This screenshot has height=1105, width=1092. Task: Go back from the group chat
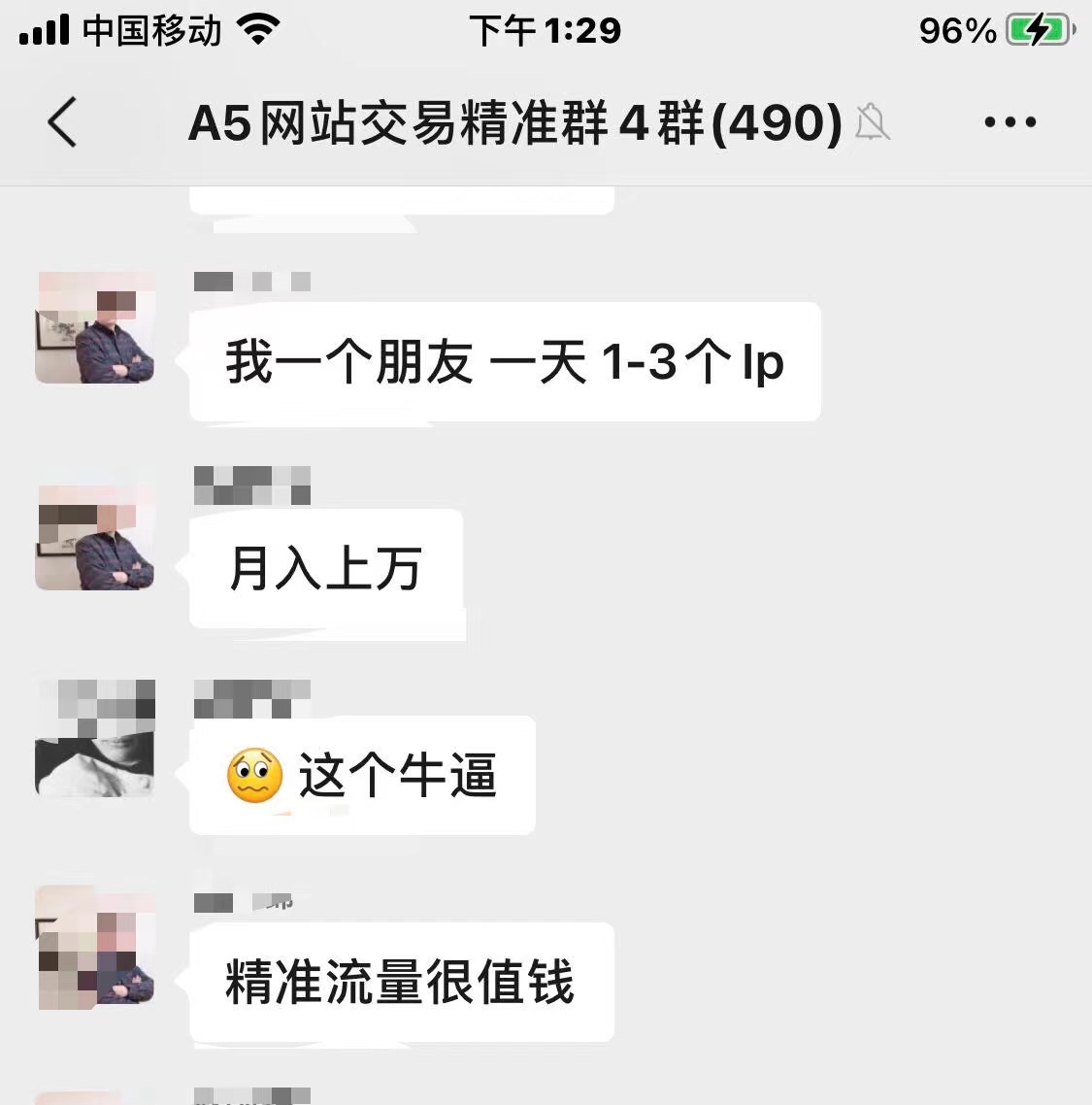pos(62,122)
